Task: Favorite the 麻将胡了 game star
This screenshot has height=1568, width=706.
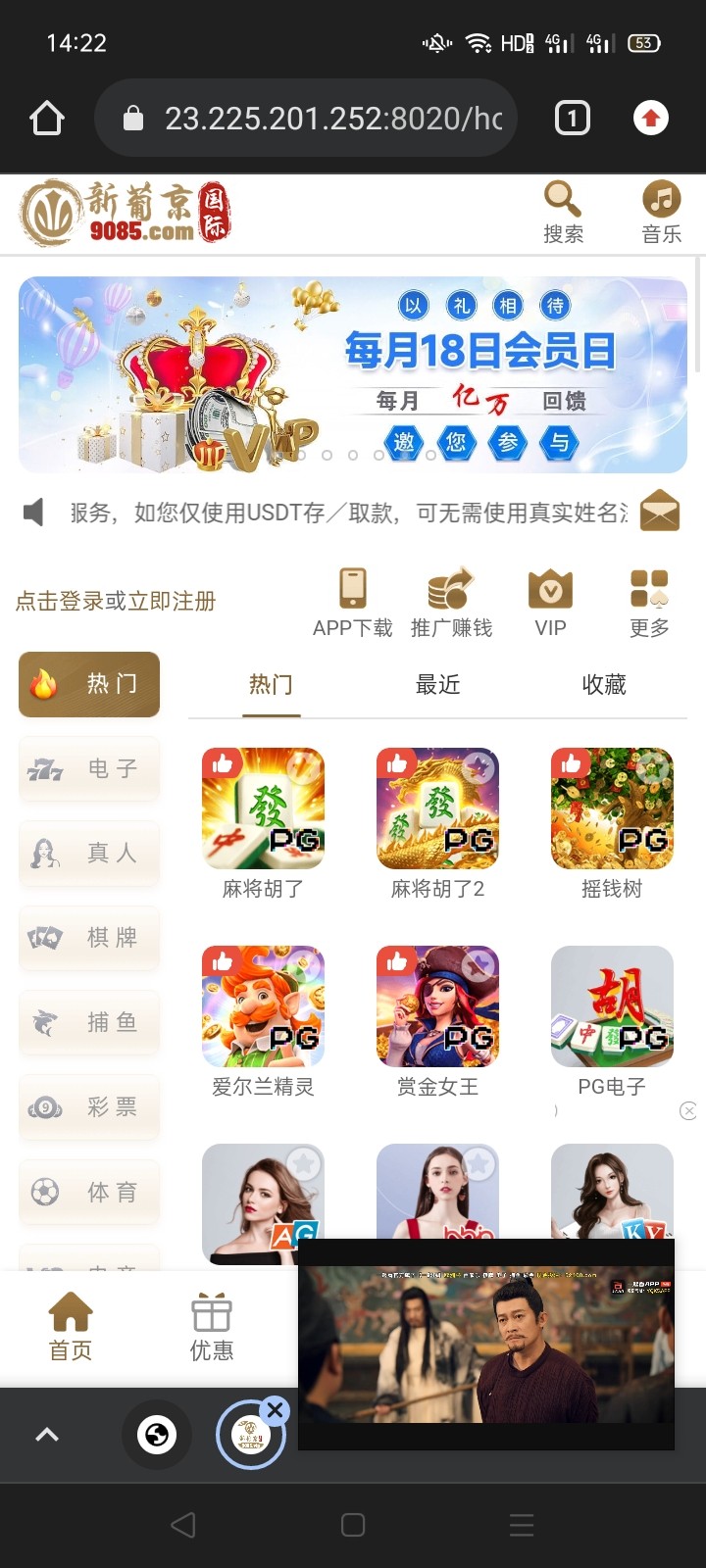Action: coord(304,767)
